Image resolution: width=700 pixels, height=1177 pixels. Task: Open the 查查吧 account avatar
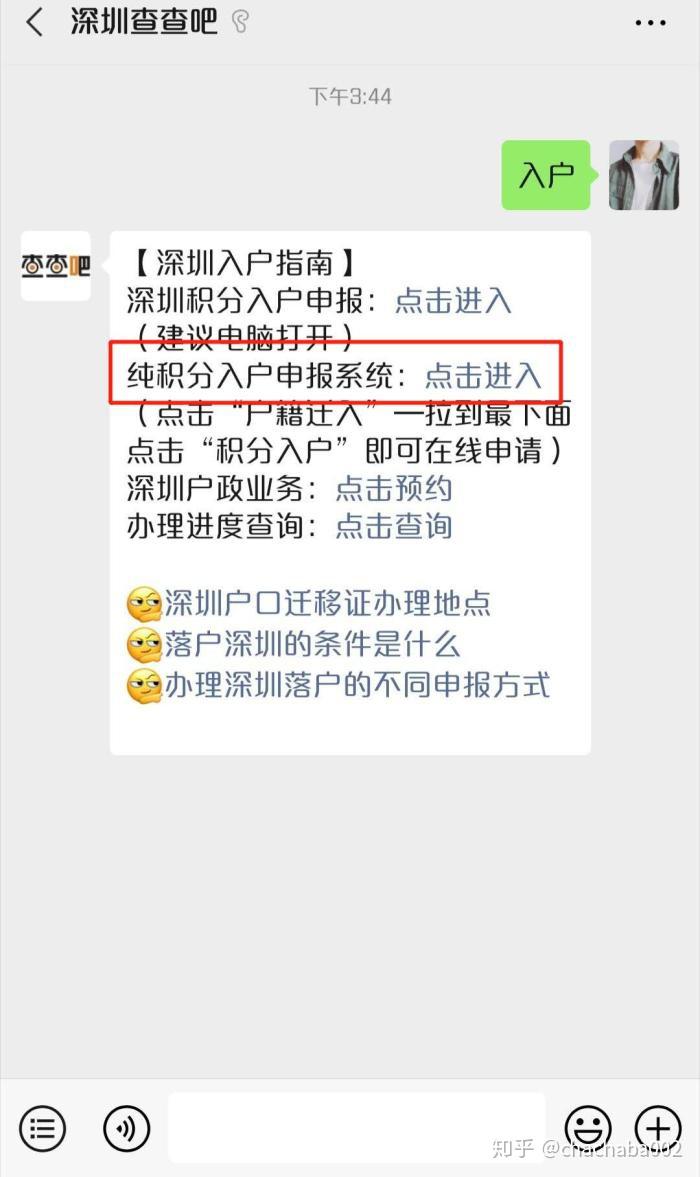pyautogui.click(x=56, y=266)
